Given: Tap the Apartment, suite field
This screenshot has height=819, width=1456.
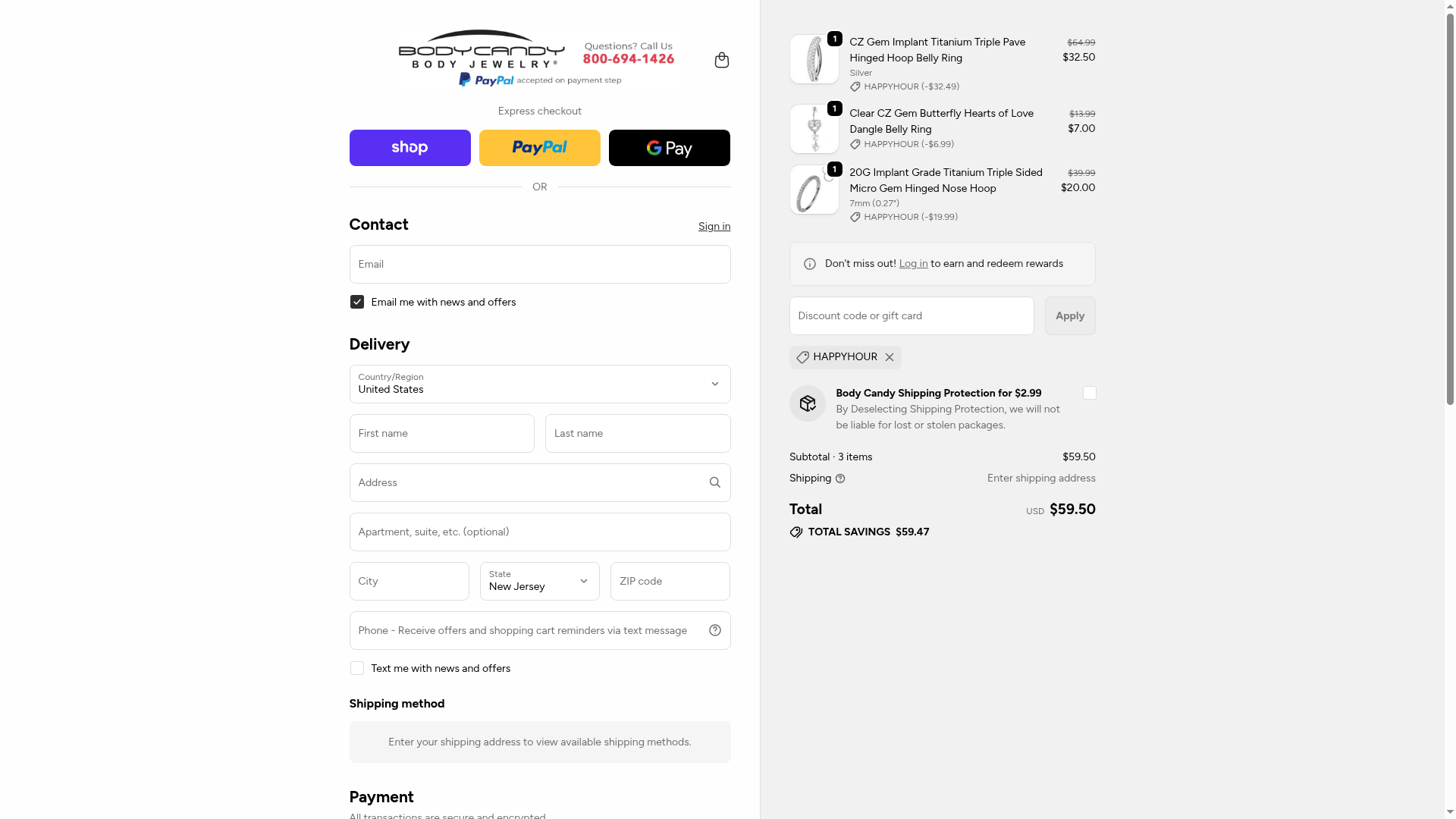Looking at the screenshot, I should (x=539, y=532).
